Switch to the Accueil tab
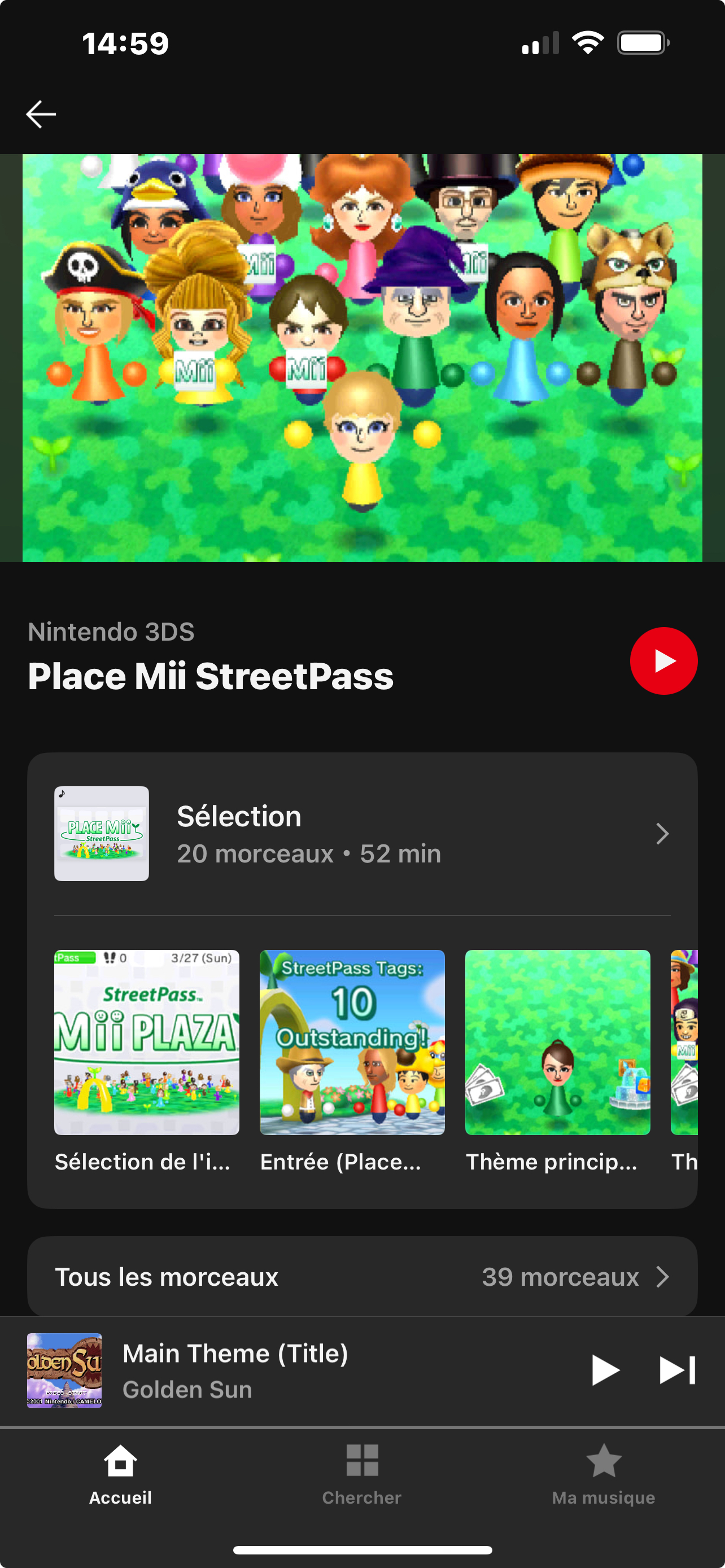This screenshot has height=1568, width=725. (120, 1475)
